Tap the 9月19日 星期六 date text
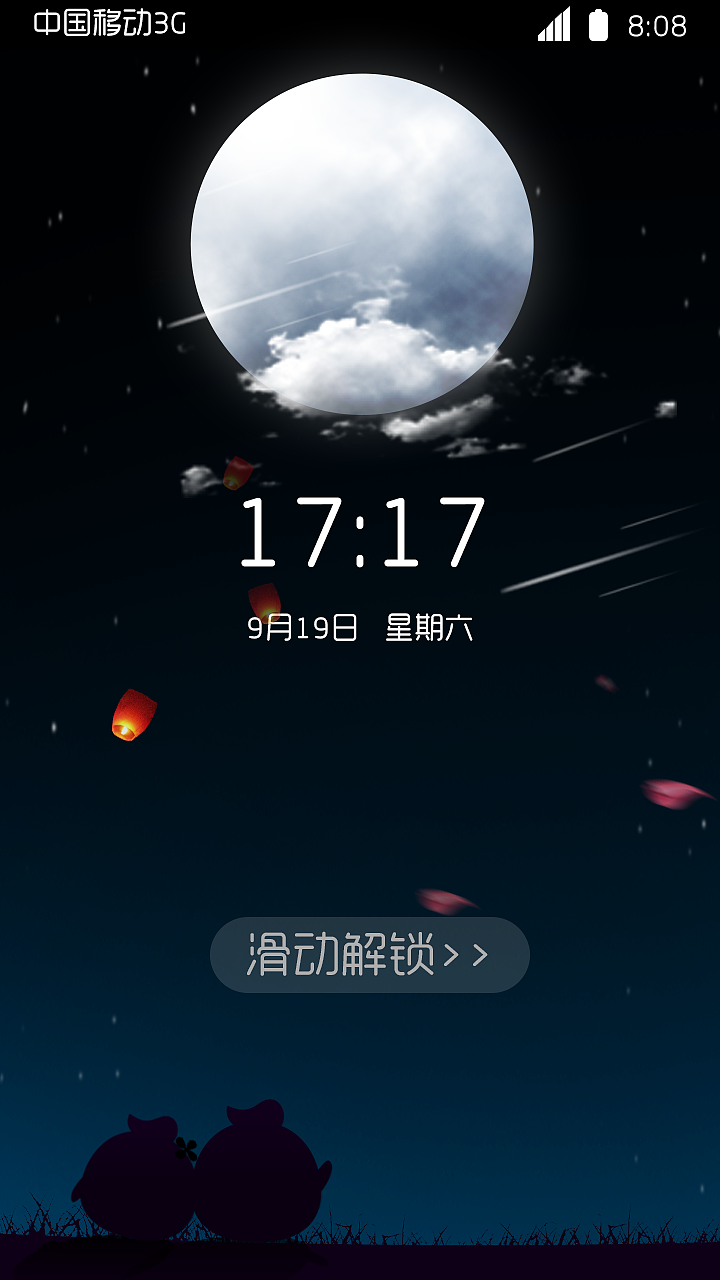 [x=360, y=628]
